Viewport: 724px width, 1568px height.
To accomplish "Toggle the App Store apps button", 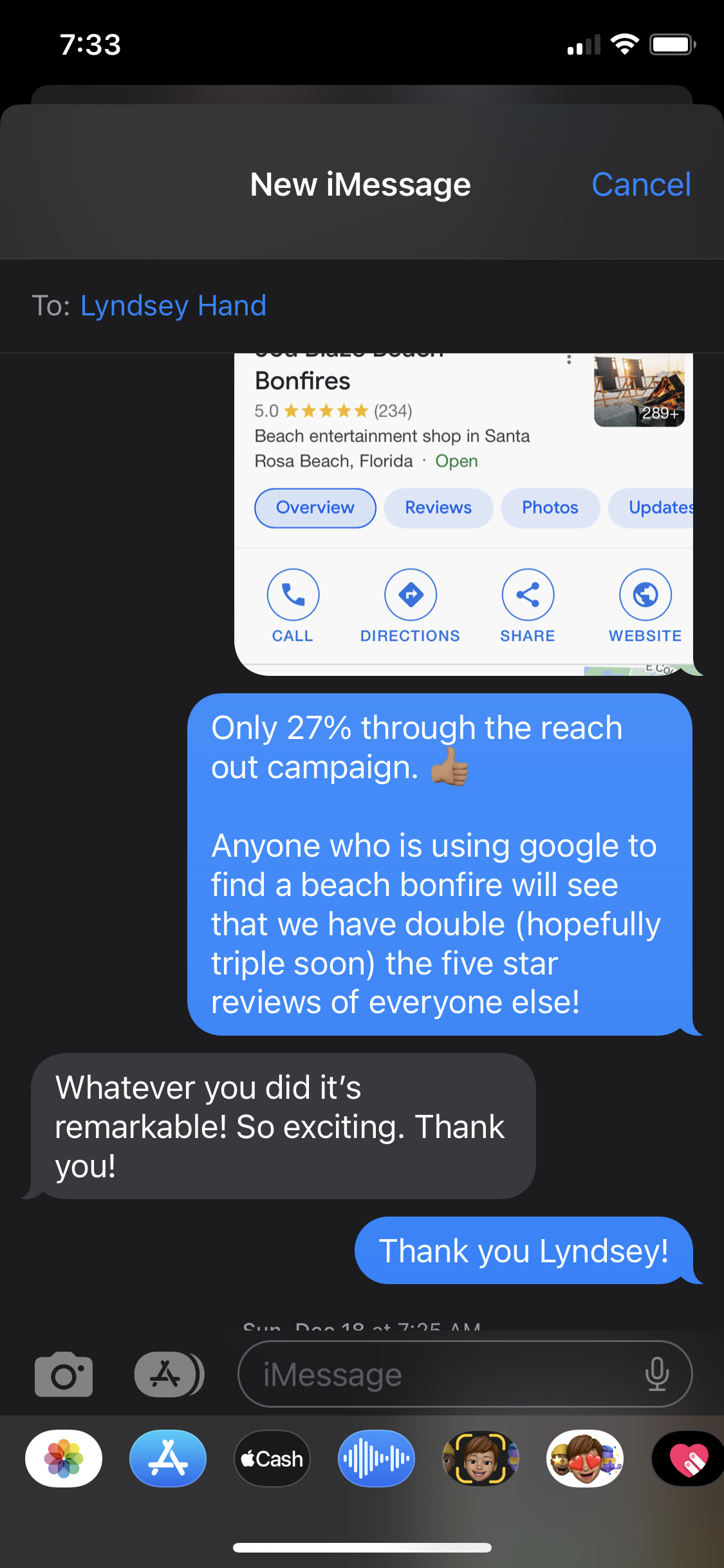I will 169,1374.
